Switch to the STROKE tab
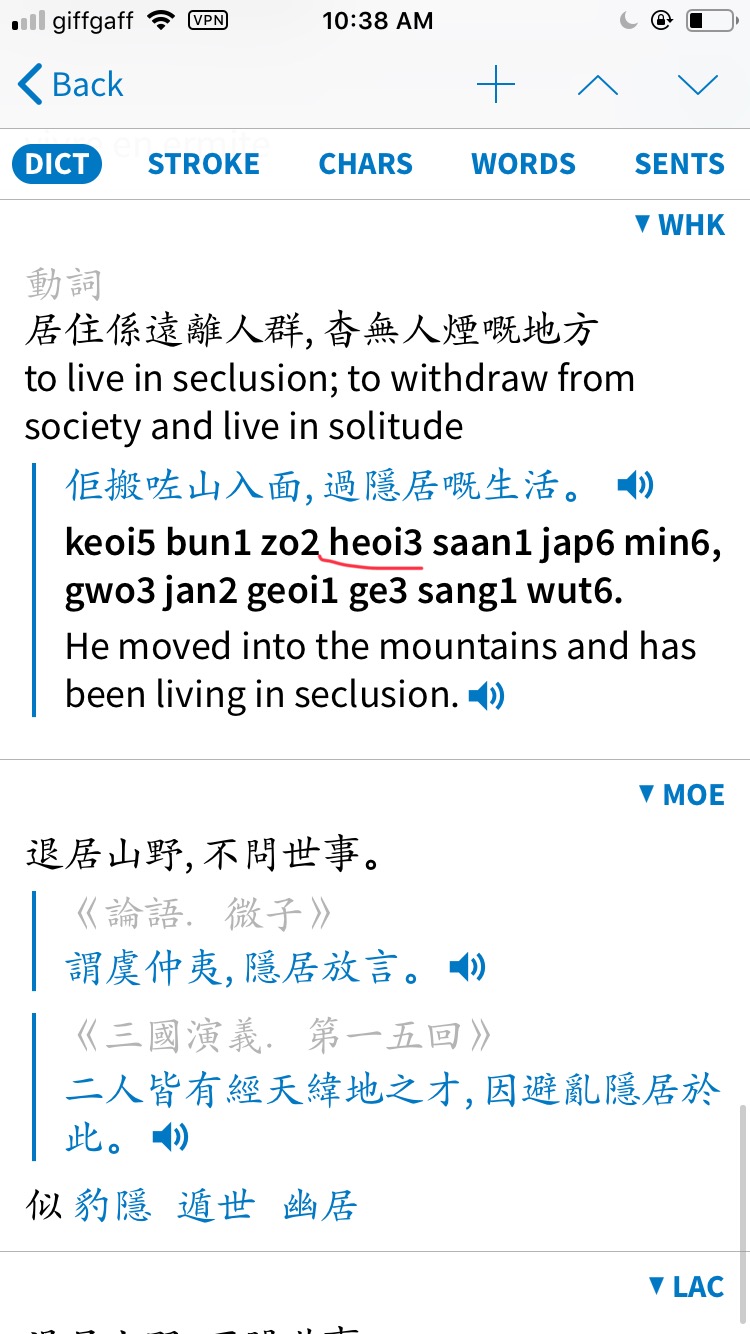Screen dimensions: 750x1334 click(203, 164)
